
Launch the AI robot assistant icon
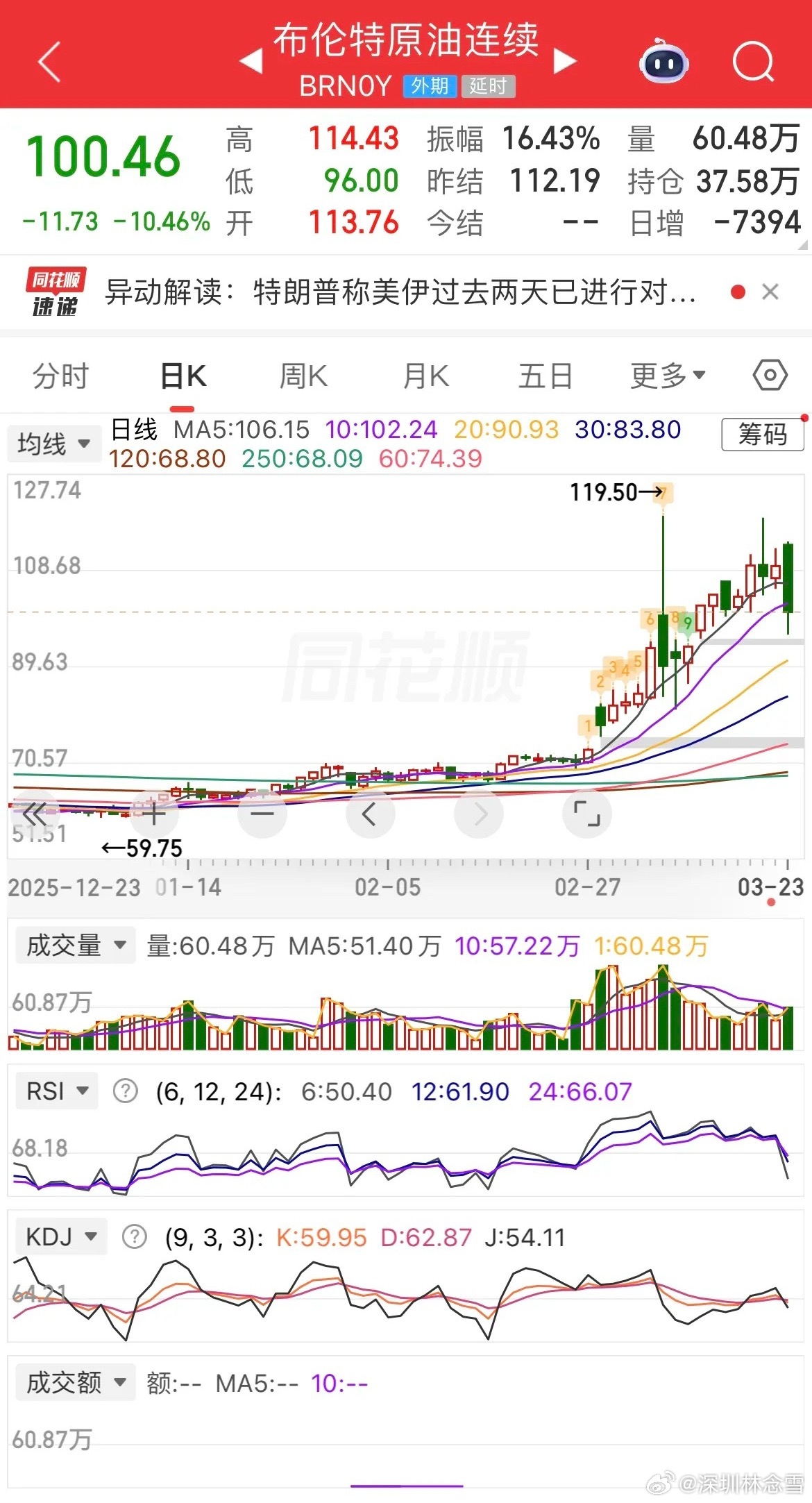(x=663, y=62)
